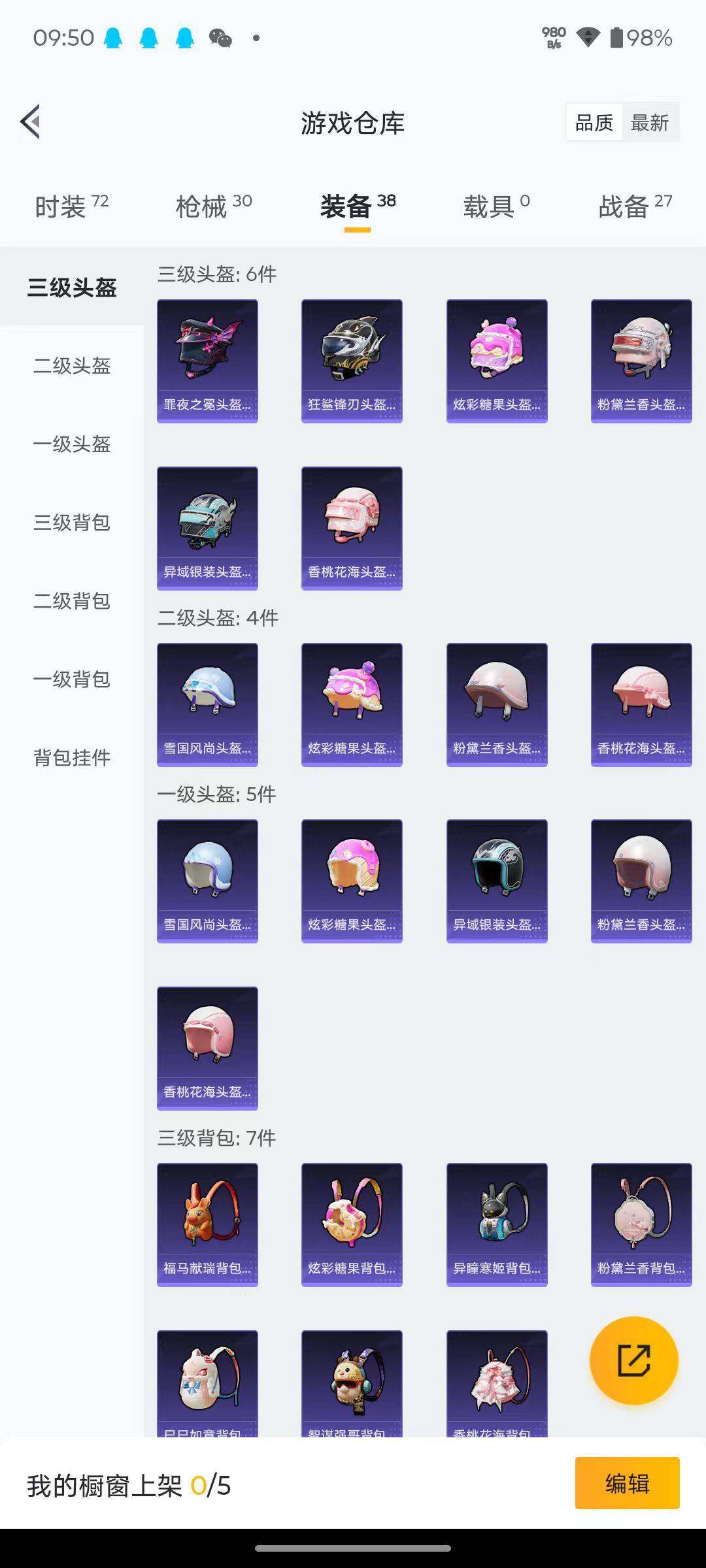The width and height of the screenshot is (706, 1568).
Task: Open the 一级背包 category
Action: click(72, 681)
